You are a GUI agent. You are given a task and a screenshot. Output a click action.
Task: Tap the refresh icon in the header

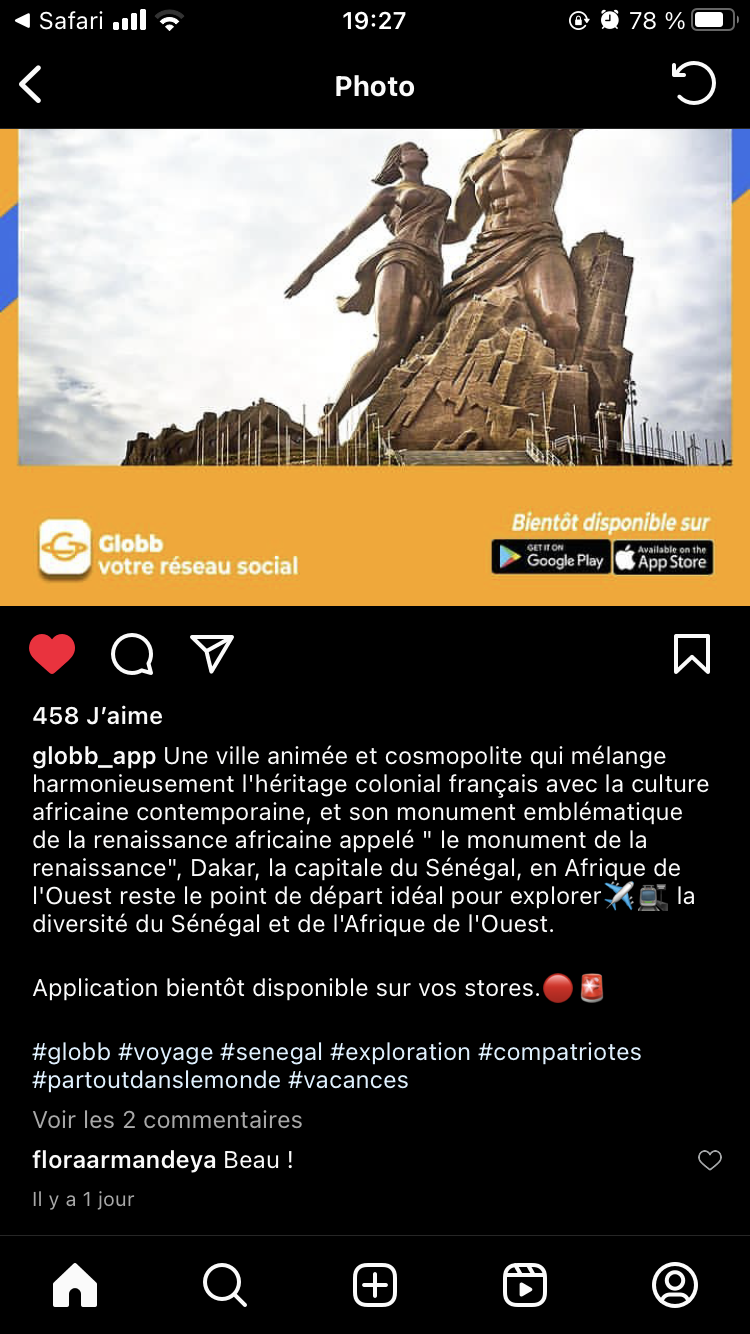(x=694, y=84)
